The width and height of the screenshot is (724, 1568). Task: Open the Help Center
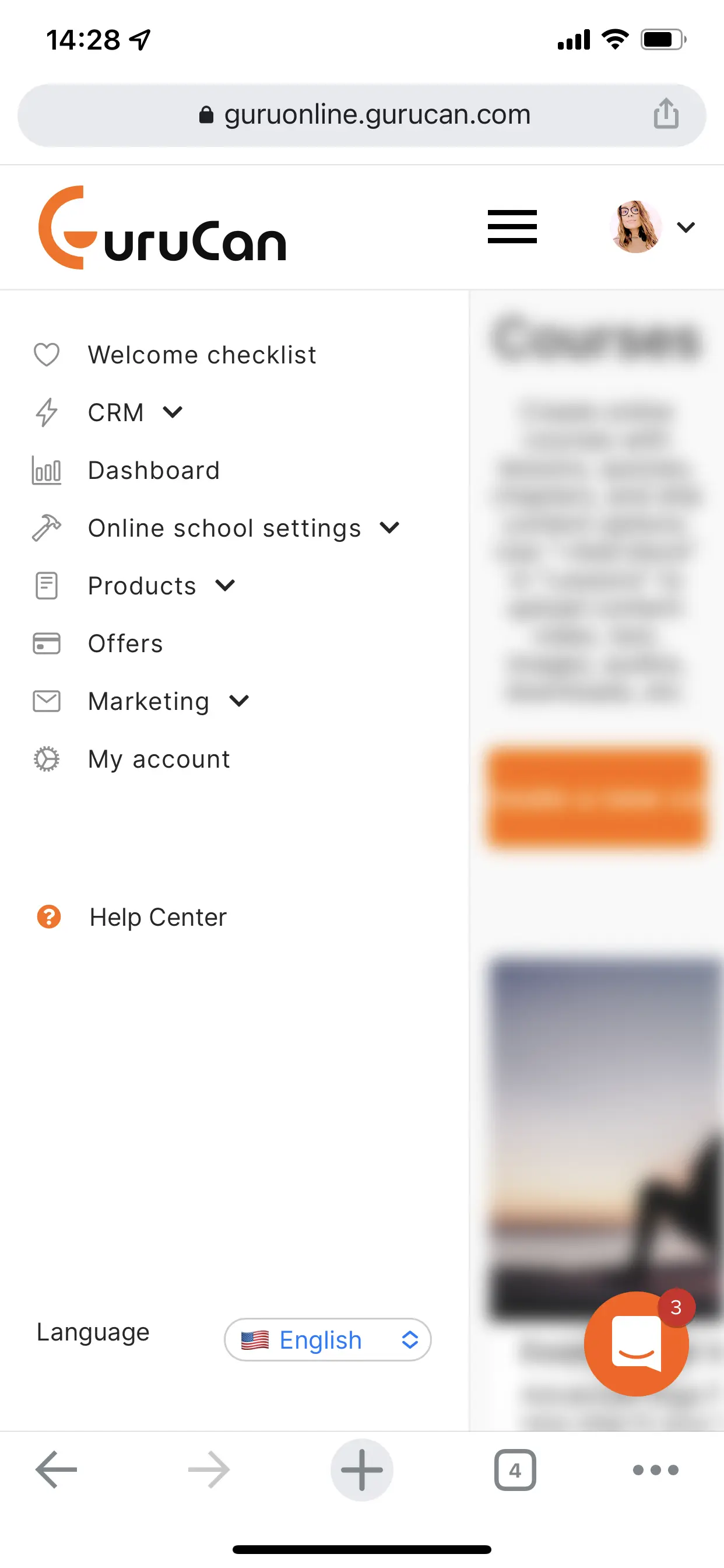[157, 916]
